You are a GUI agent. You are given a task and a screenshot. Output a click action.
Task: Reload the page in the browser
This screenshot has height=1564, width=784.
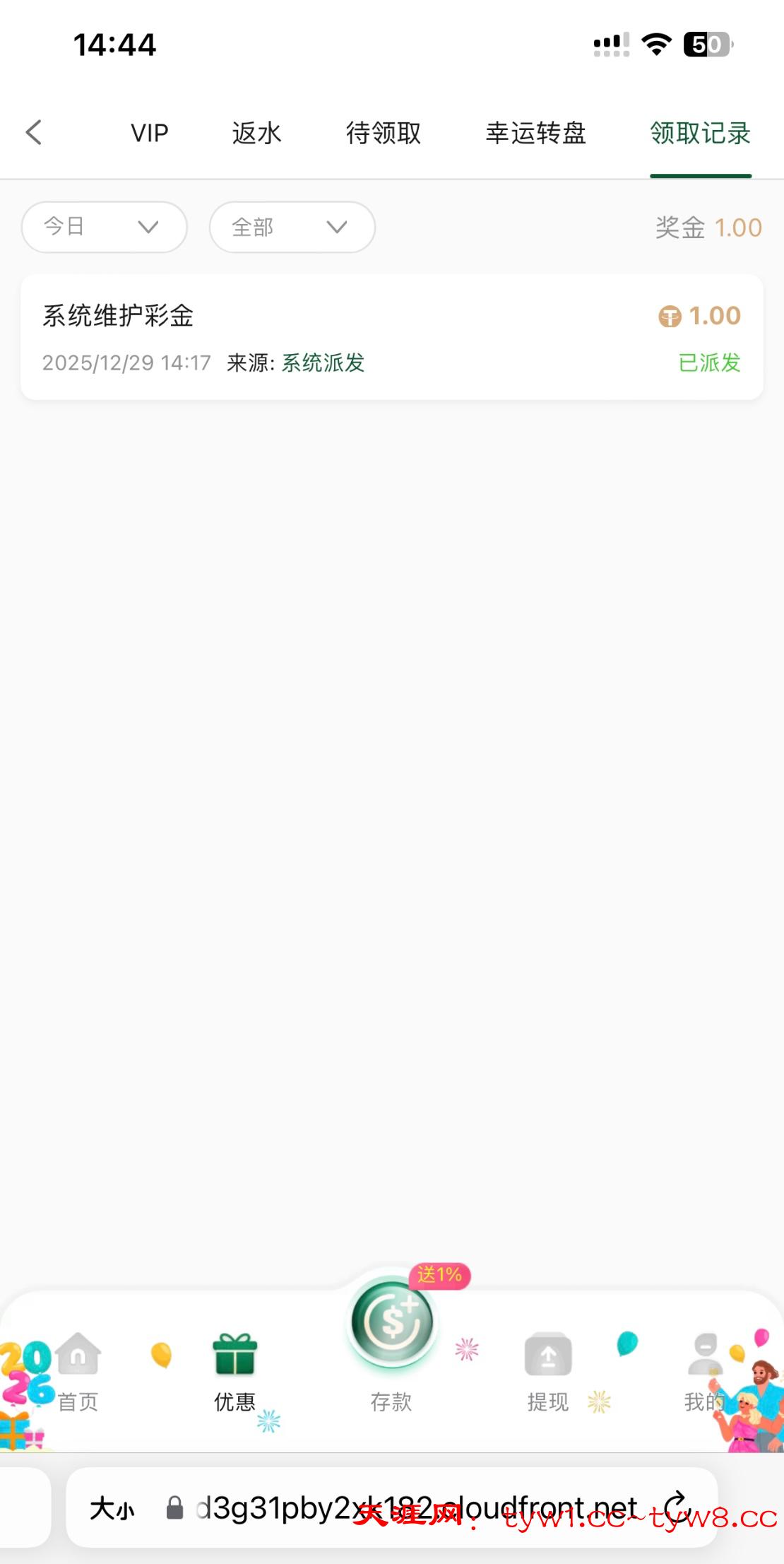click(677, 1506)
